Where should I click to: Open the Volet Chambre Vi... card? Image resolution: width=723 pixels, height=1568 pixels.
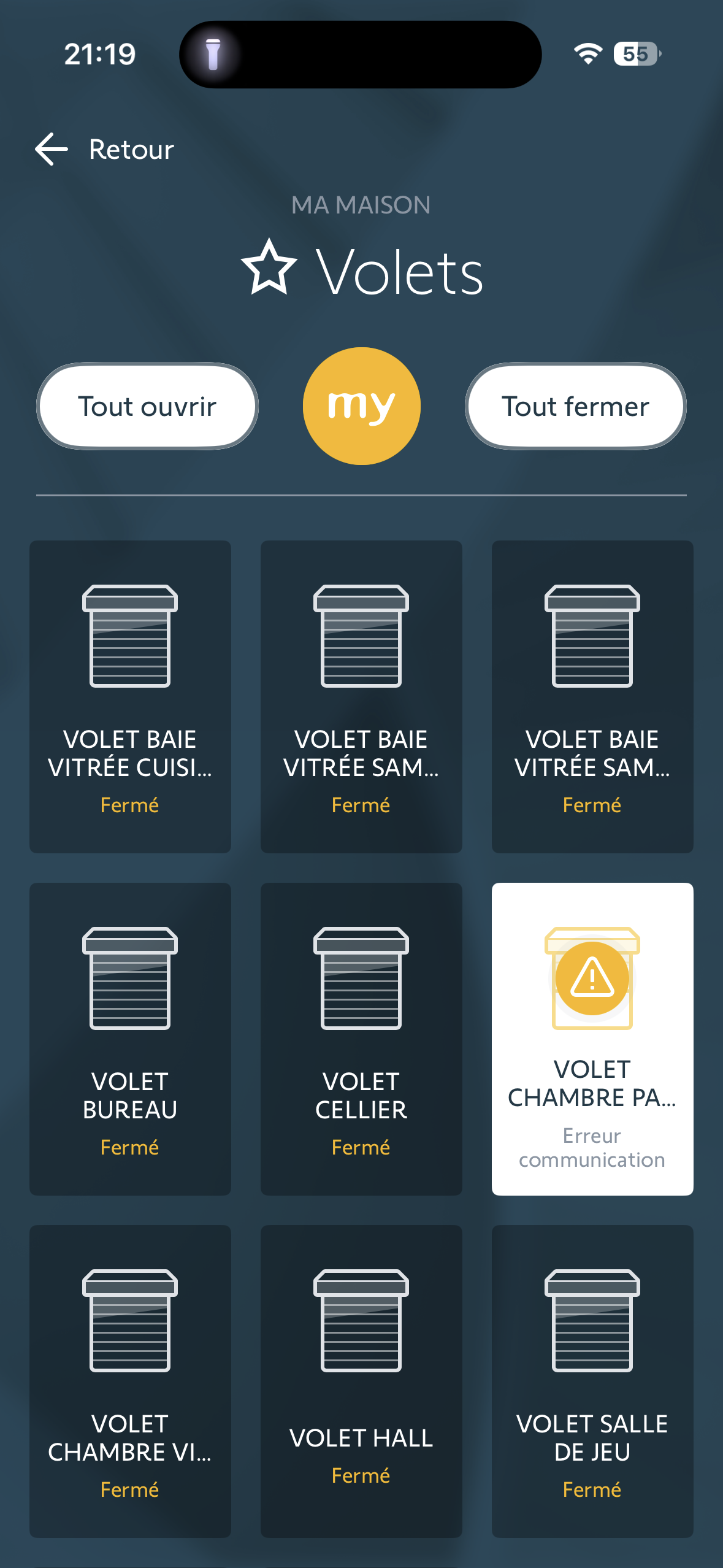130,1381
